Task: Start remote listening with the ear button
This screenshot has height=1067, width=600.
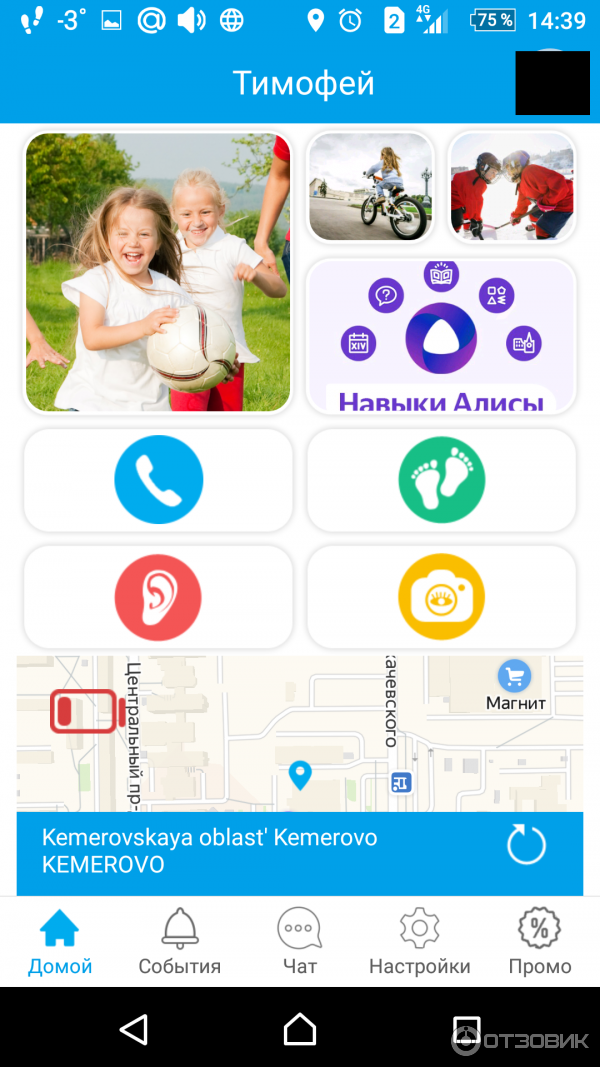Action: click(x=158, y=597)
